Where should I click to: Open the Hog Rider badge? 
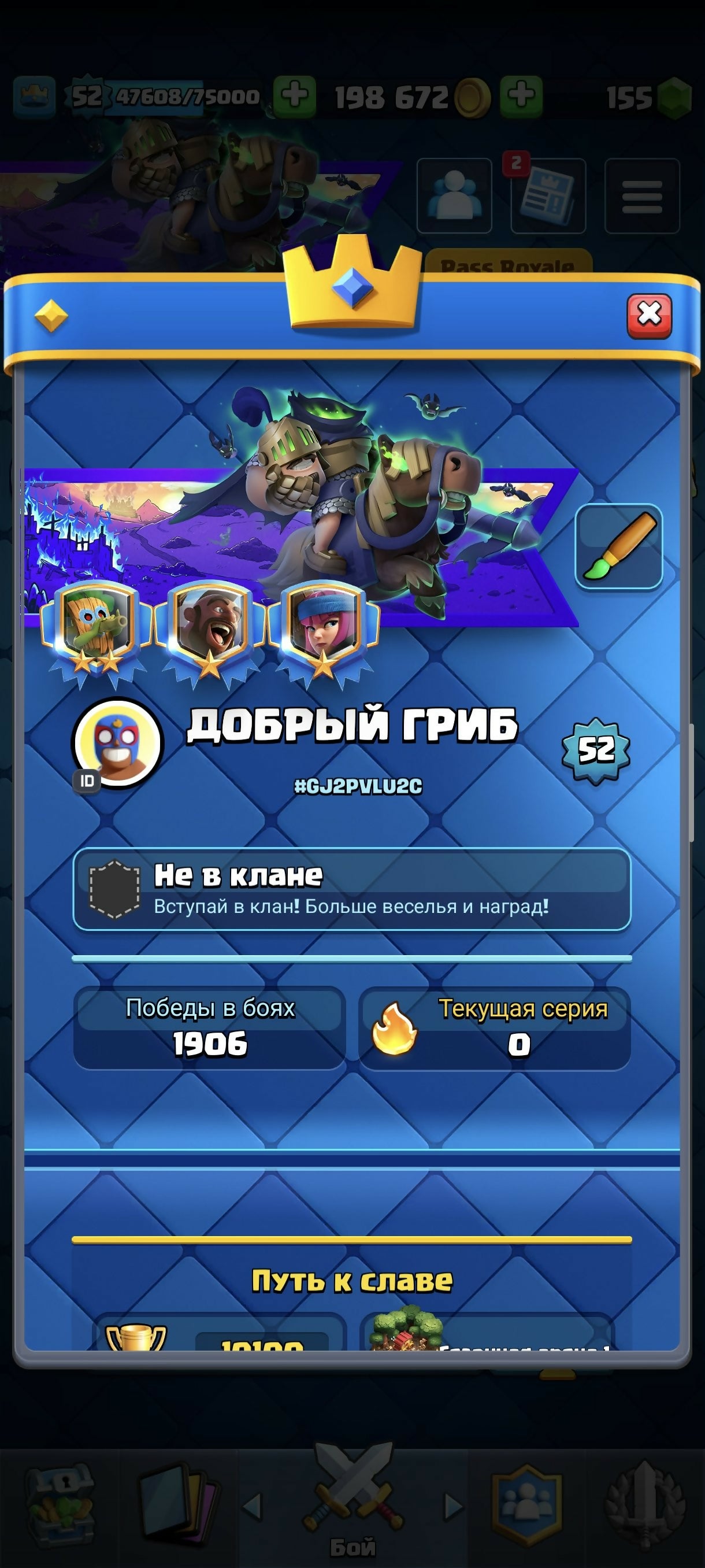point(210,630)
